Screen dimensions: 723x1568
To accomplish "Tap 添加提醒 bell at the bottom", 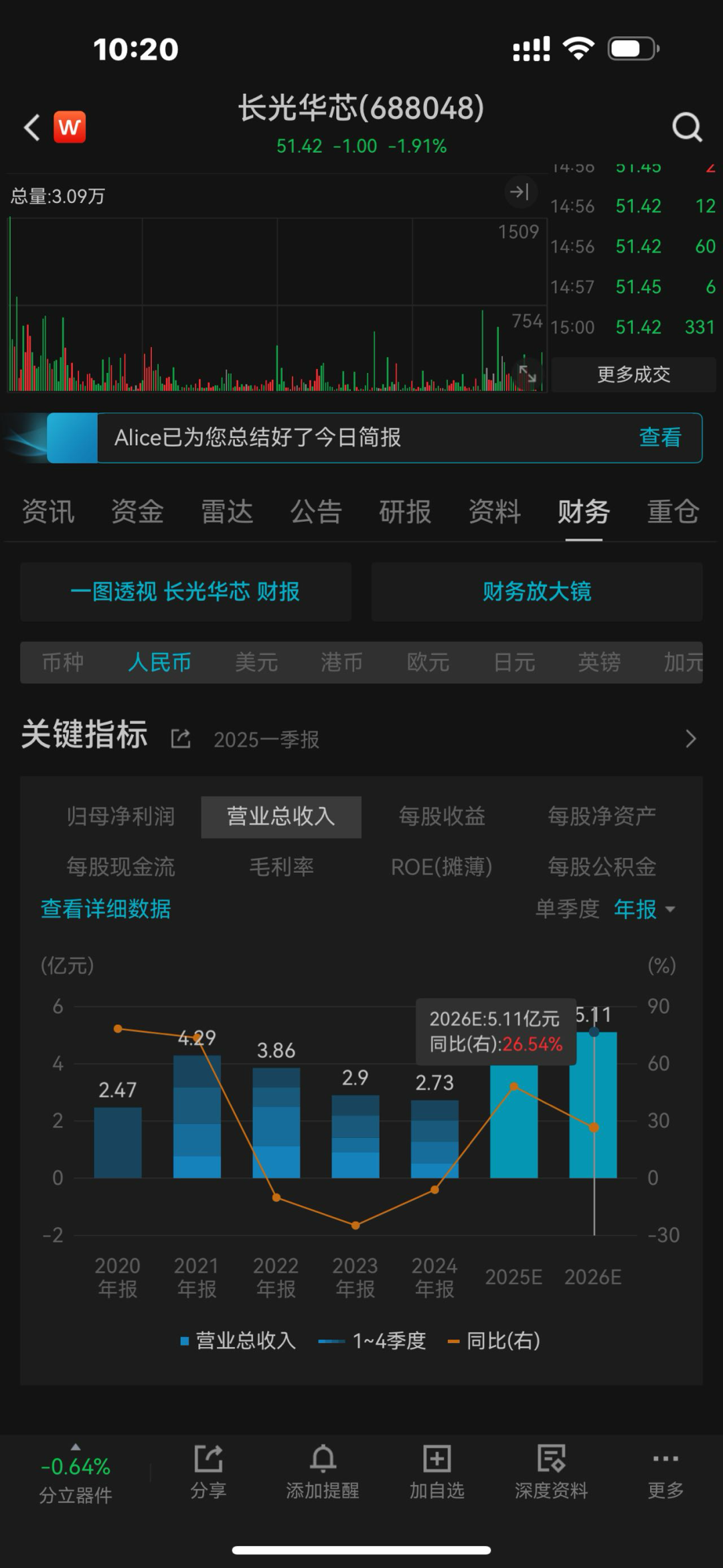I will coord(323,1472).
